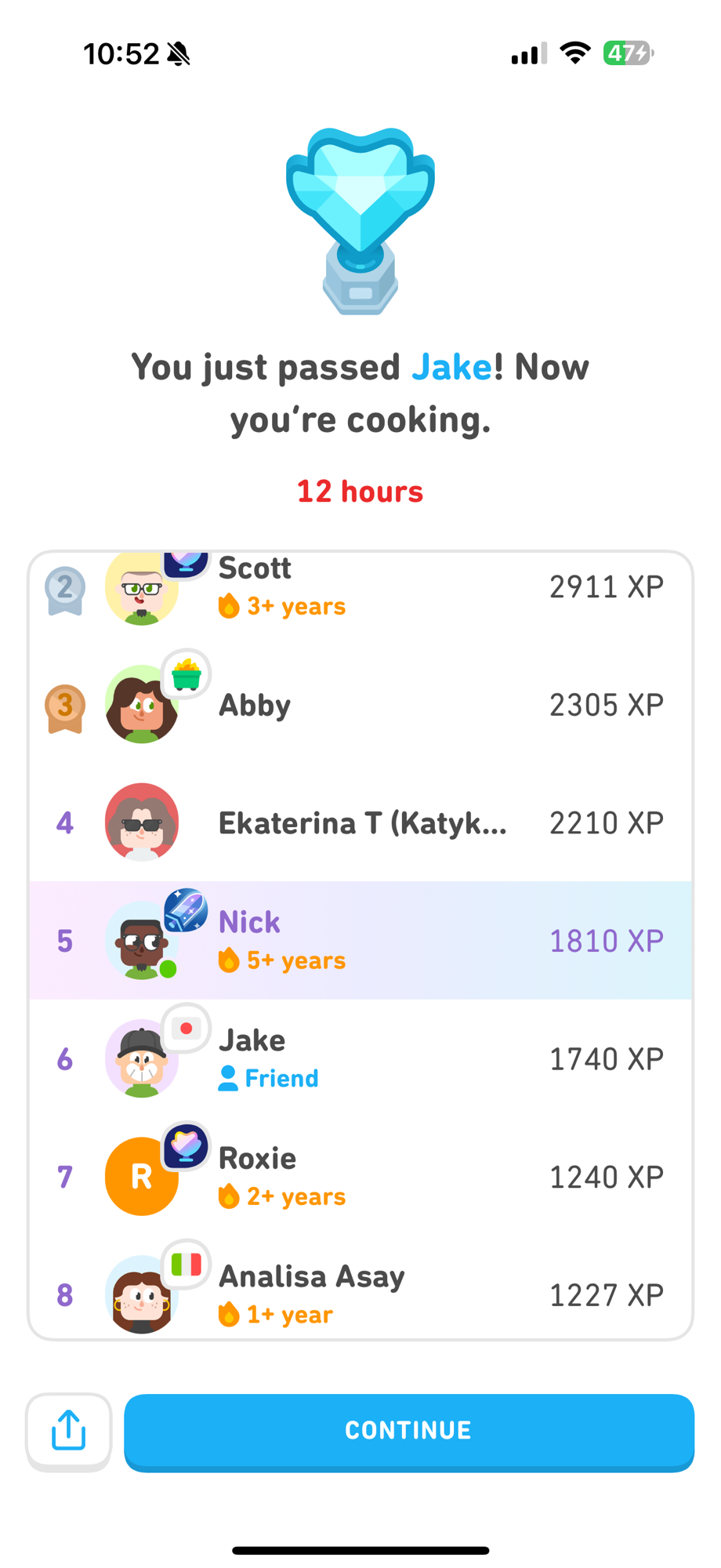Open Analisa Asay's row

pos(360,1294)
